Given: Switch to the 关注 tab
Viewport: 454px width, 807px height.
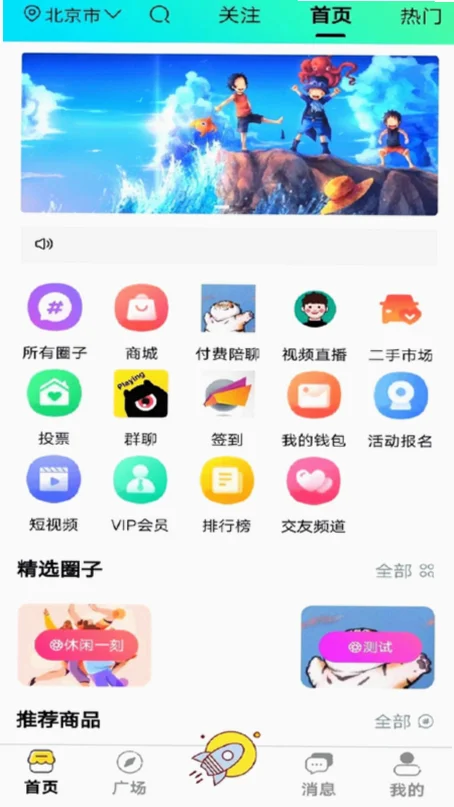Looking at the screenshot, I should (239, 15).
